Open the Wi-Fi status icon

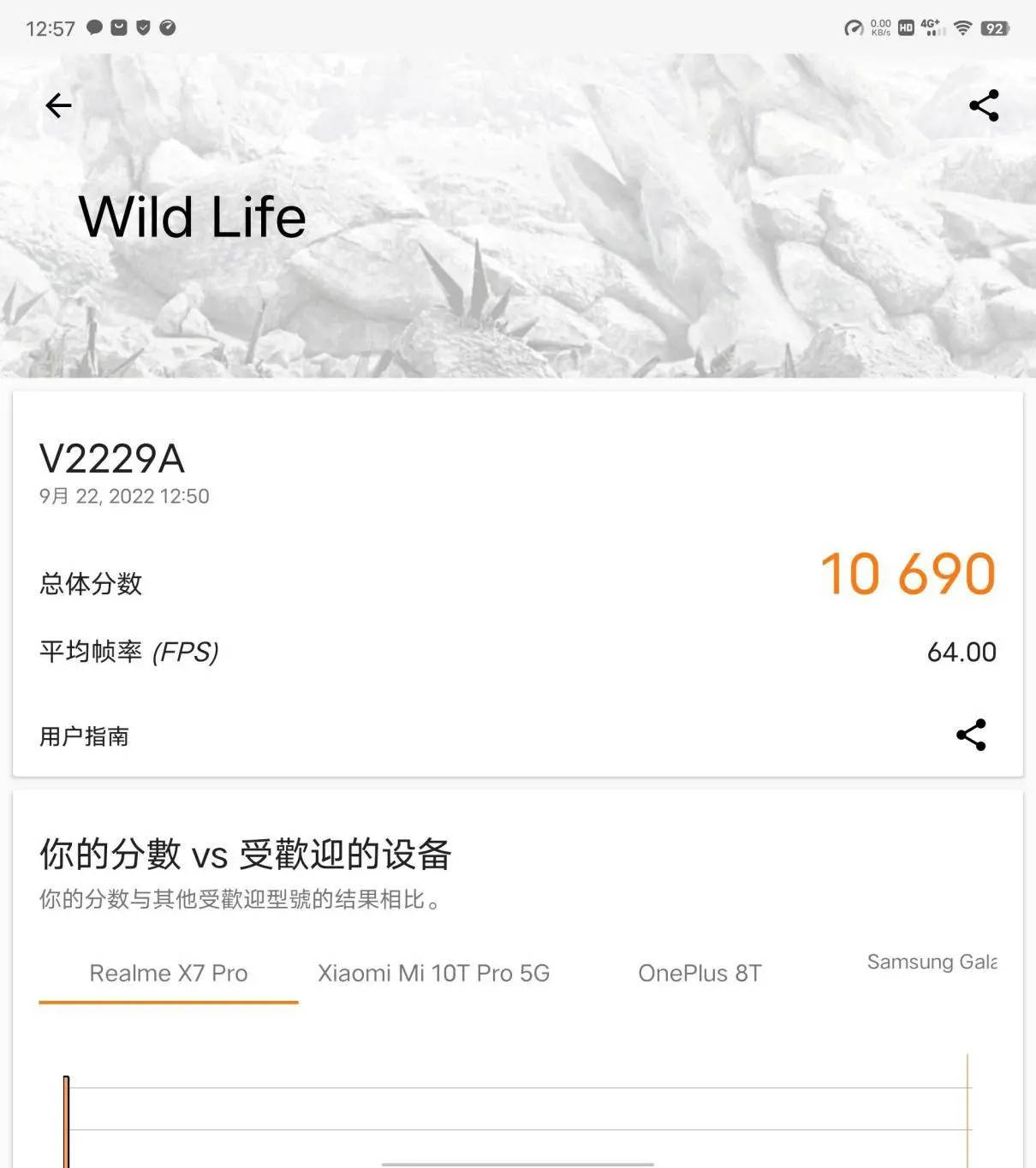pos(963,27)
